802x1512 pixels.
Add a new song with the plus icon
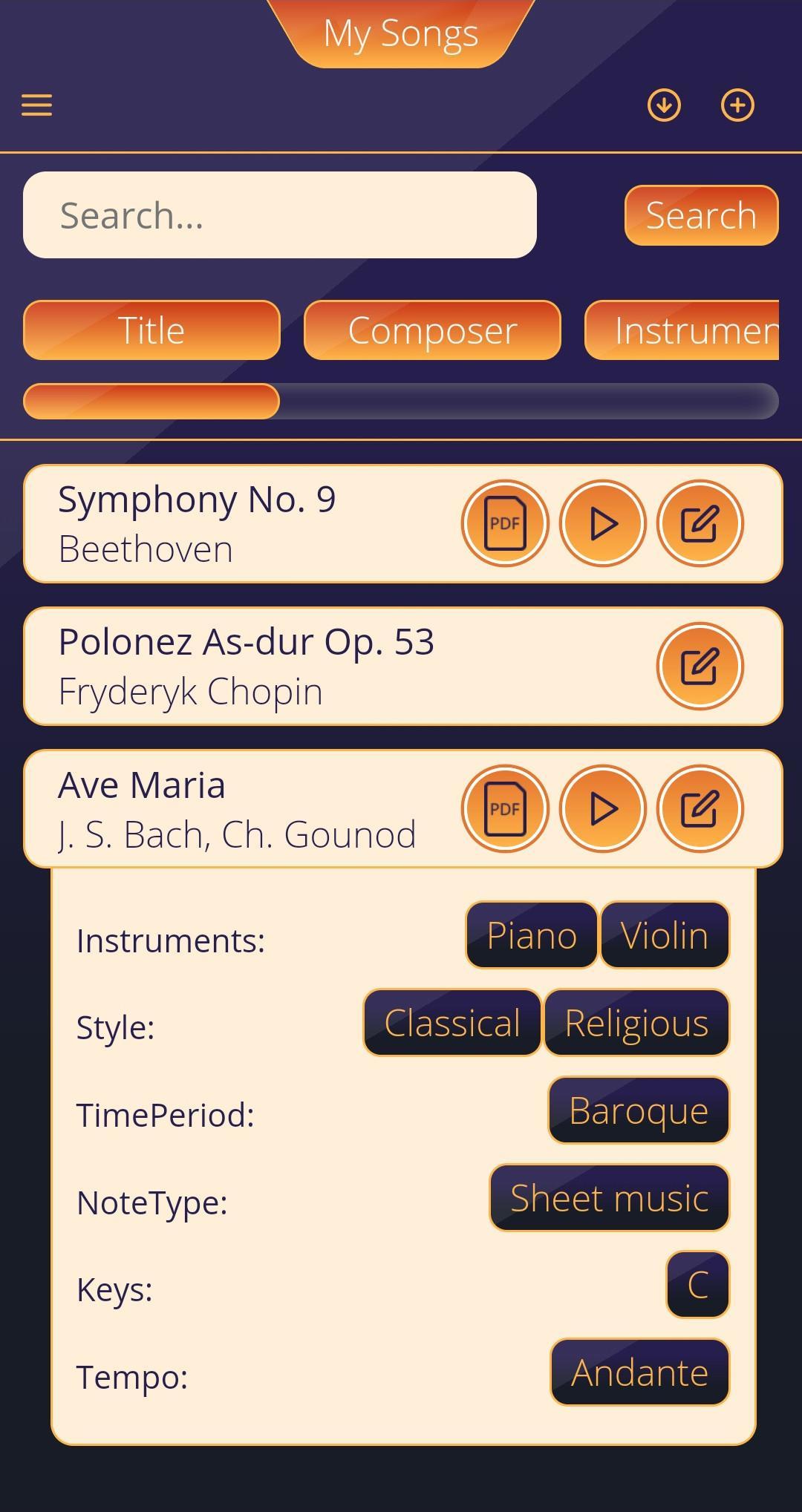(x=737, y=105)
